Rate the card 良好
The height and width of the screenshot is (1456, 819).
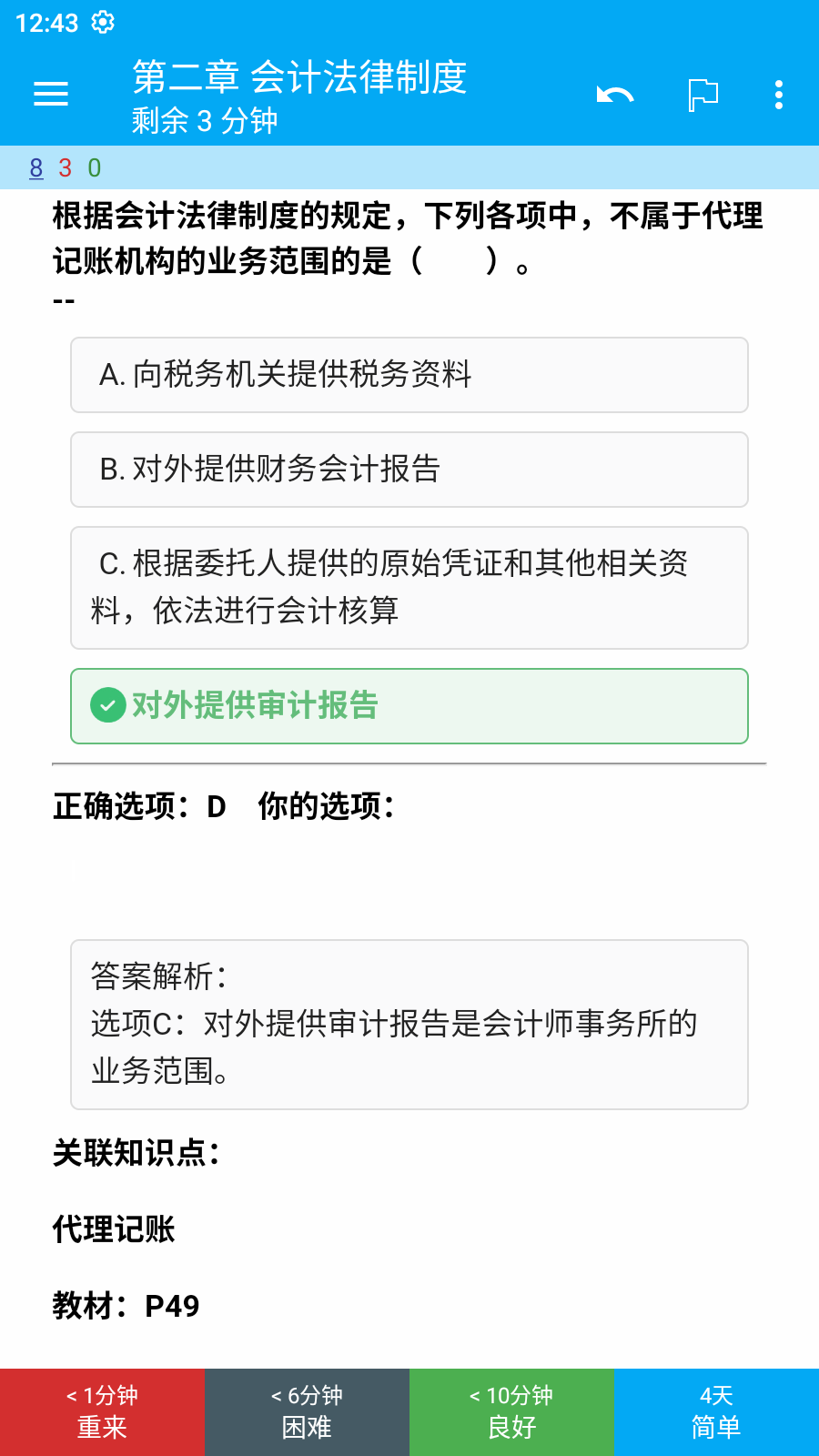pyautogui.click(x=511, y=1412)
